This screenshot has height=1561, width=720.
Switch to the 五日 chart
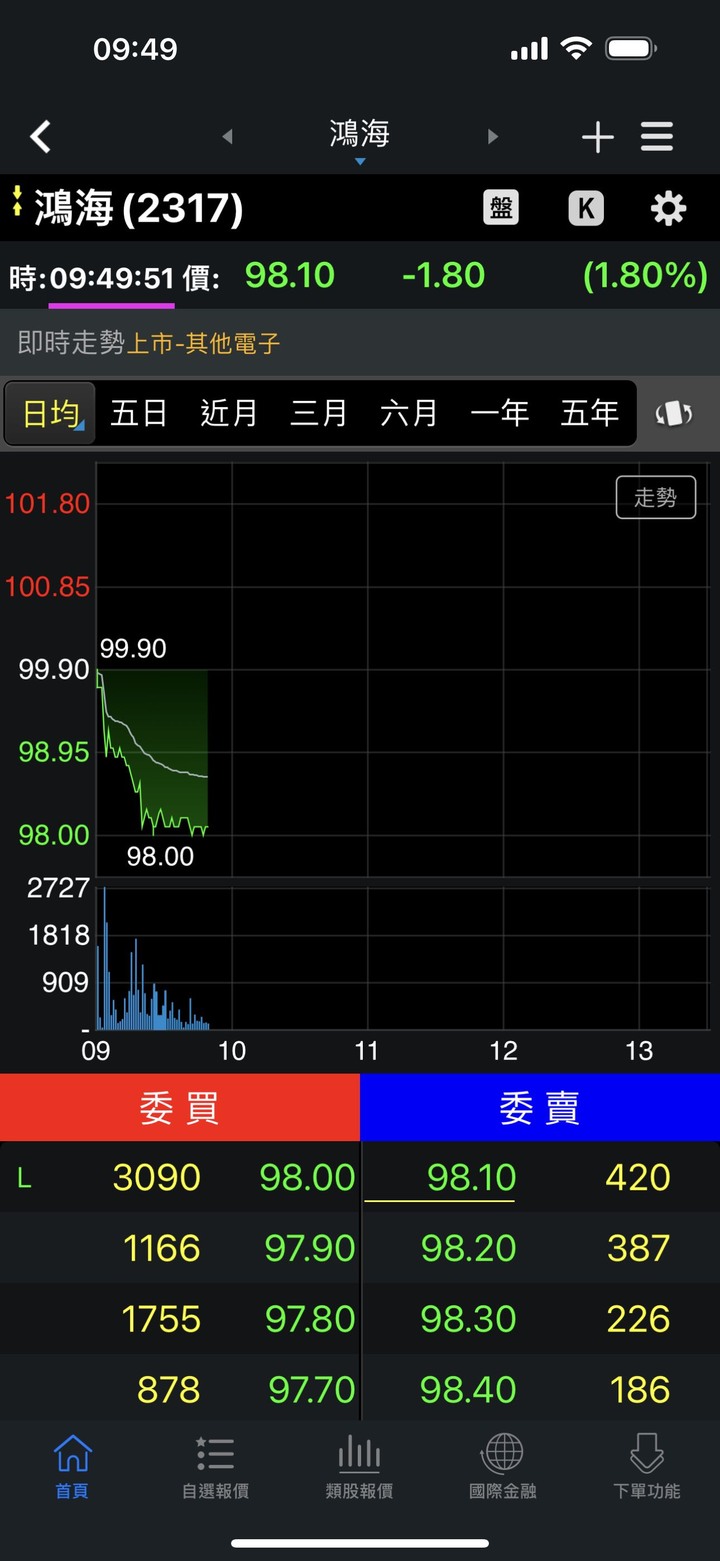(138, 413)
